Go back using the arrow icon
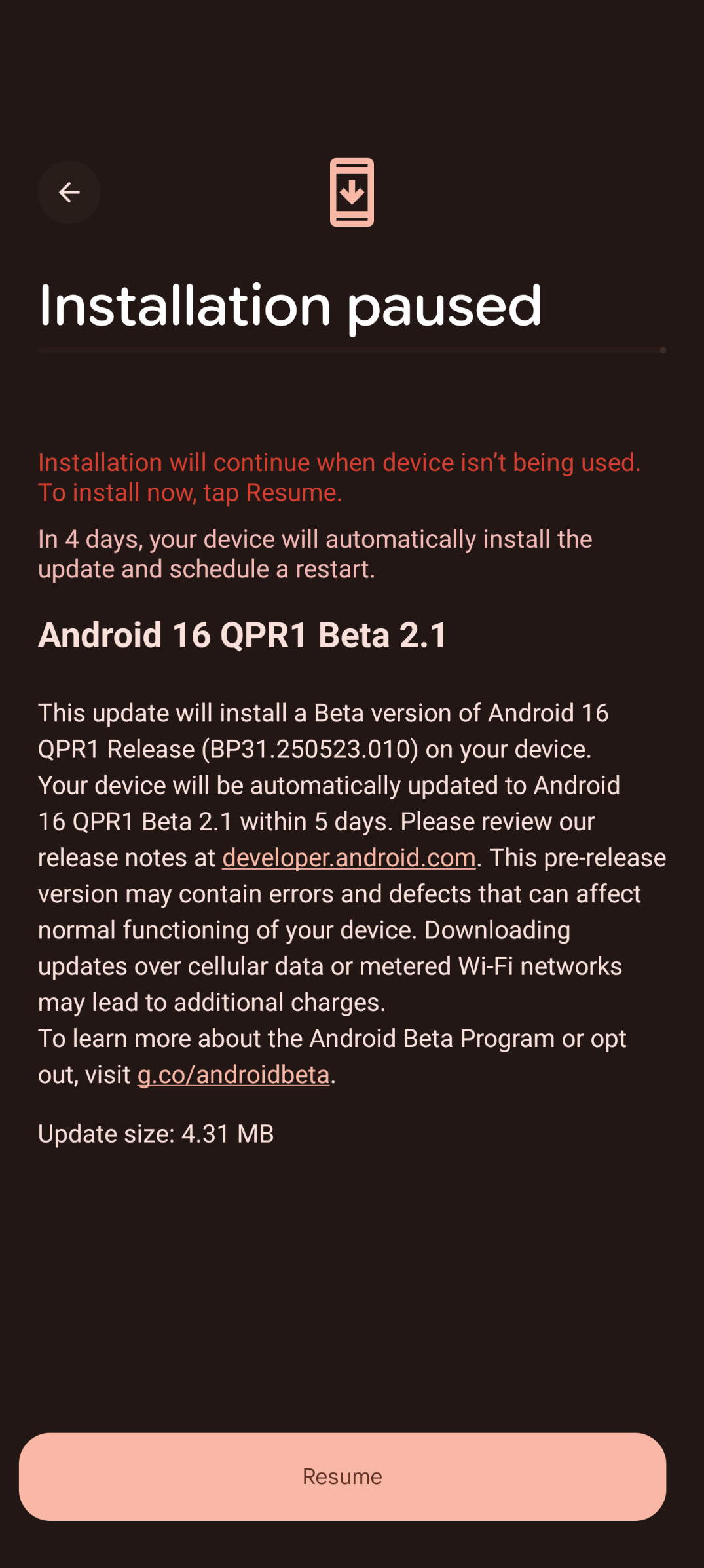The width and height of the screenshot is (704, 1568). 69,192
